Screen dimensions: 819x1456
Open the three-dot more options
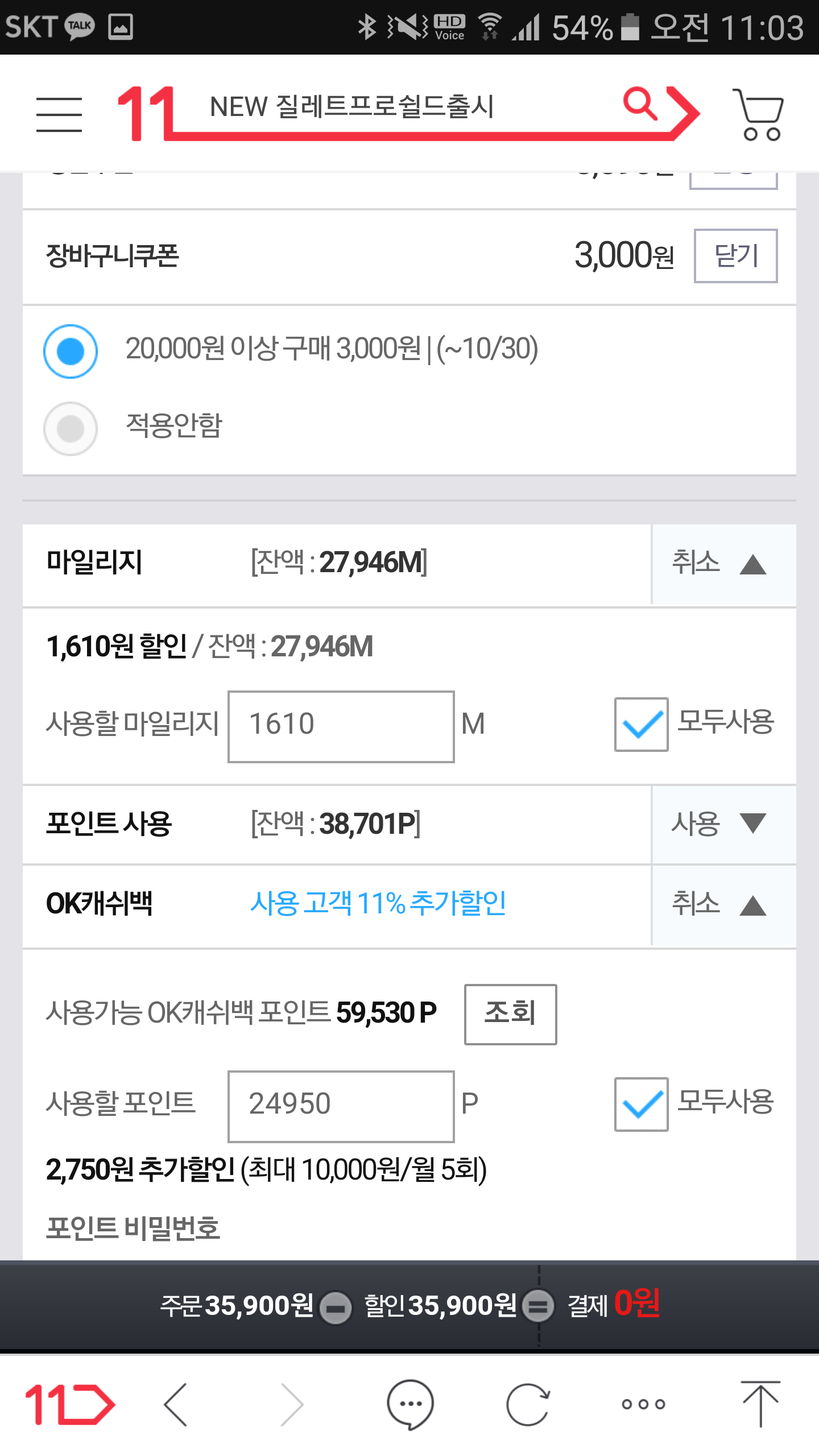643,1404
